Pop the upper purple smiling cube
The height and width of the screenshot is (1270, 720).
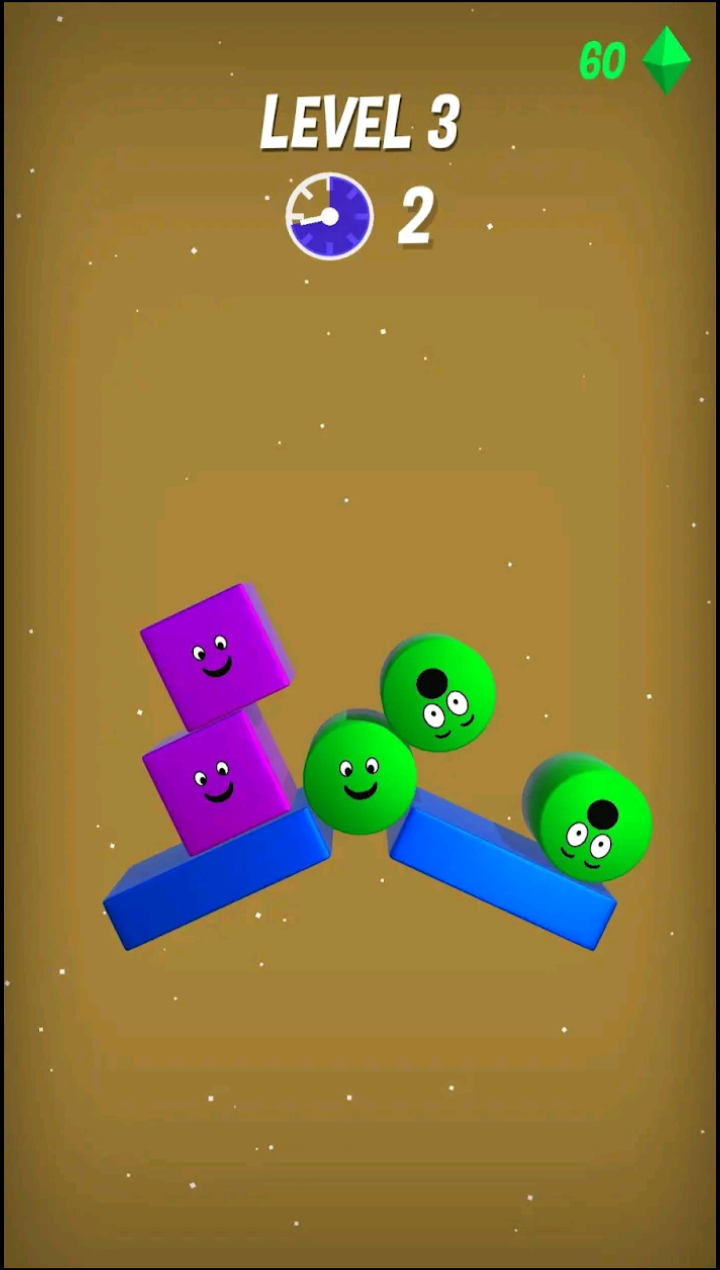tap(214, 656)
